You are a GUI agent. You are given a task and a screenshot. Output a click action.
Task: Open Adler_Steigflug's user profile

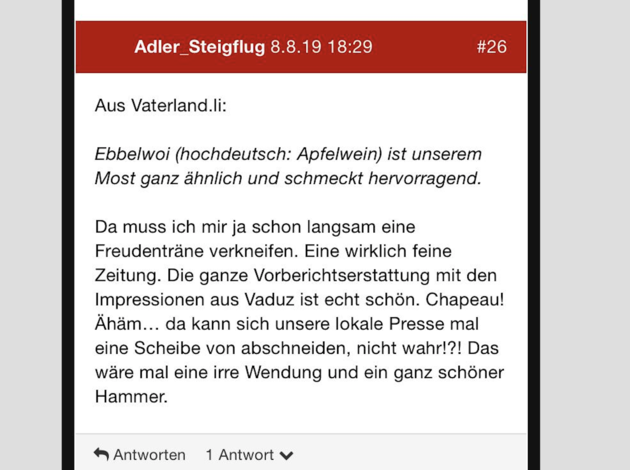(x=199, y=47)
